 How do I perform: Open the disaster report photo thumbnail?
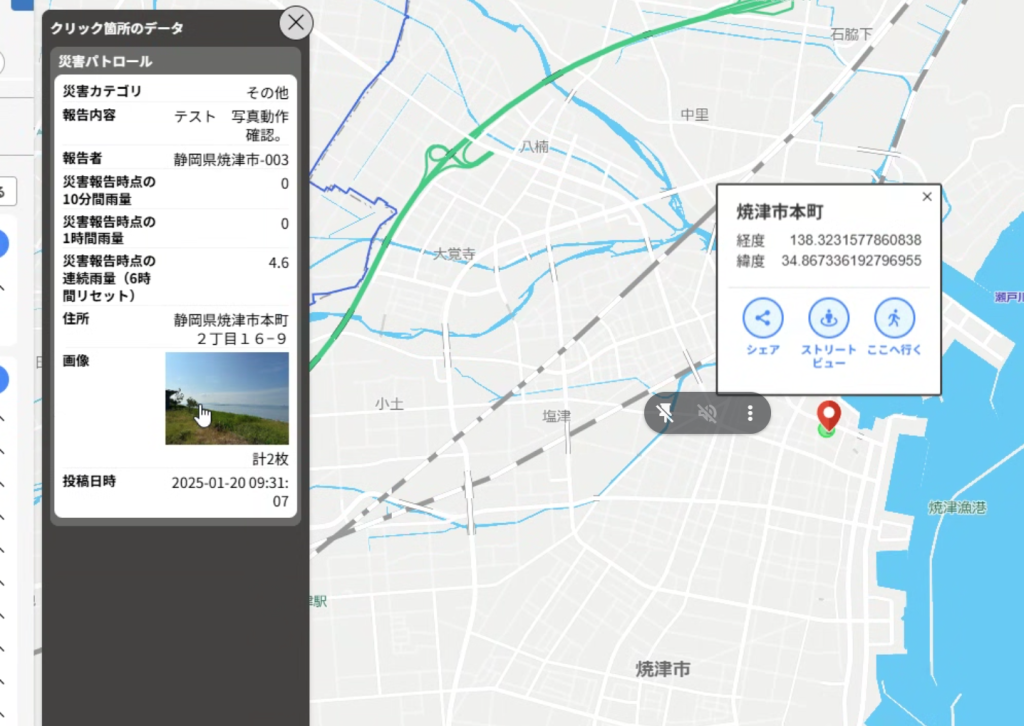point(227,398)
